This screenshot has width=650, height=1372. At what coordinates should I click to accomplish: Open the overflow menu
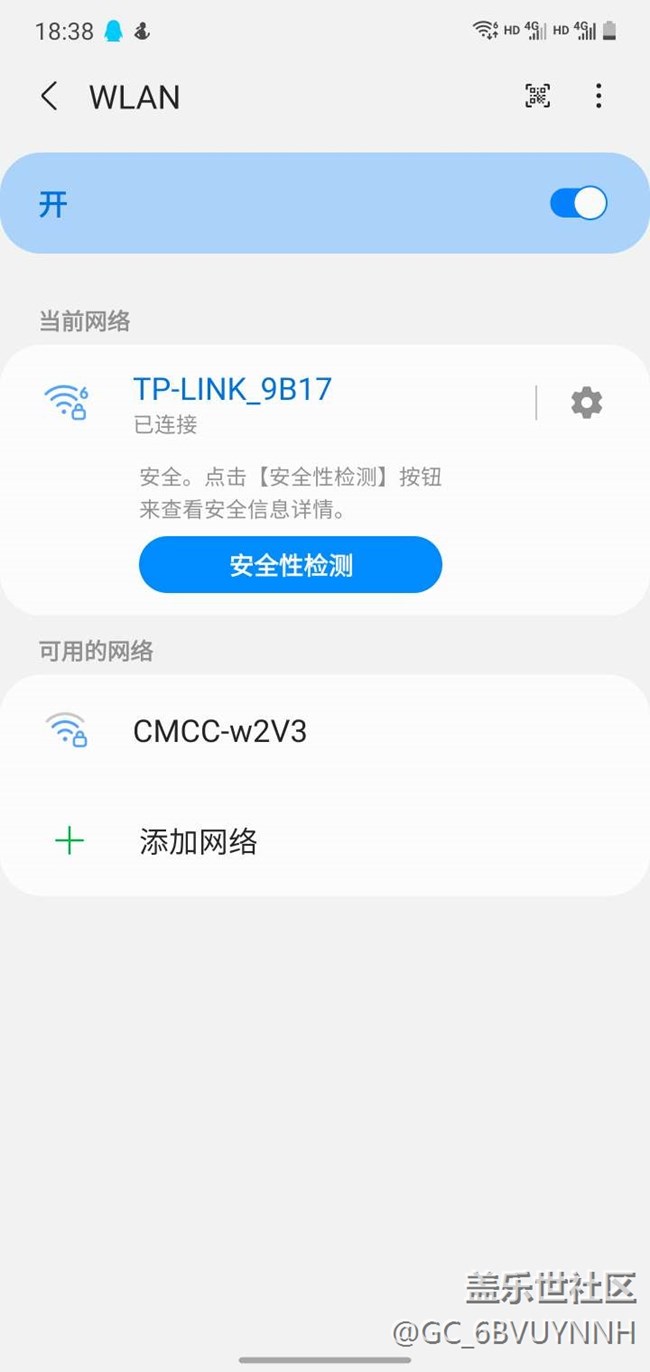point(598,96)
